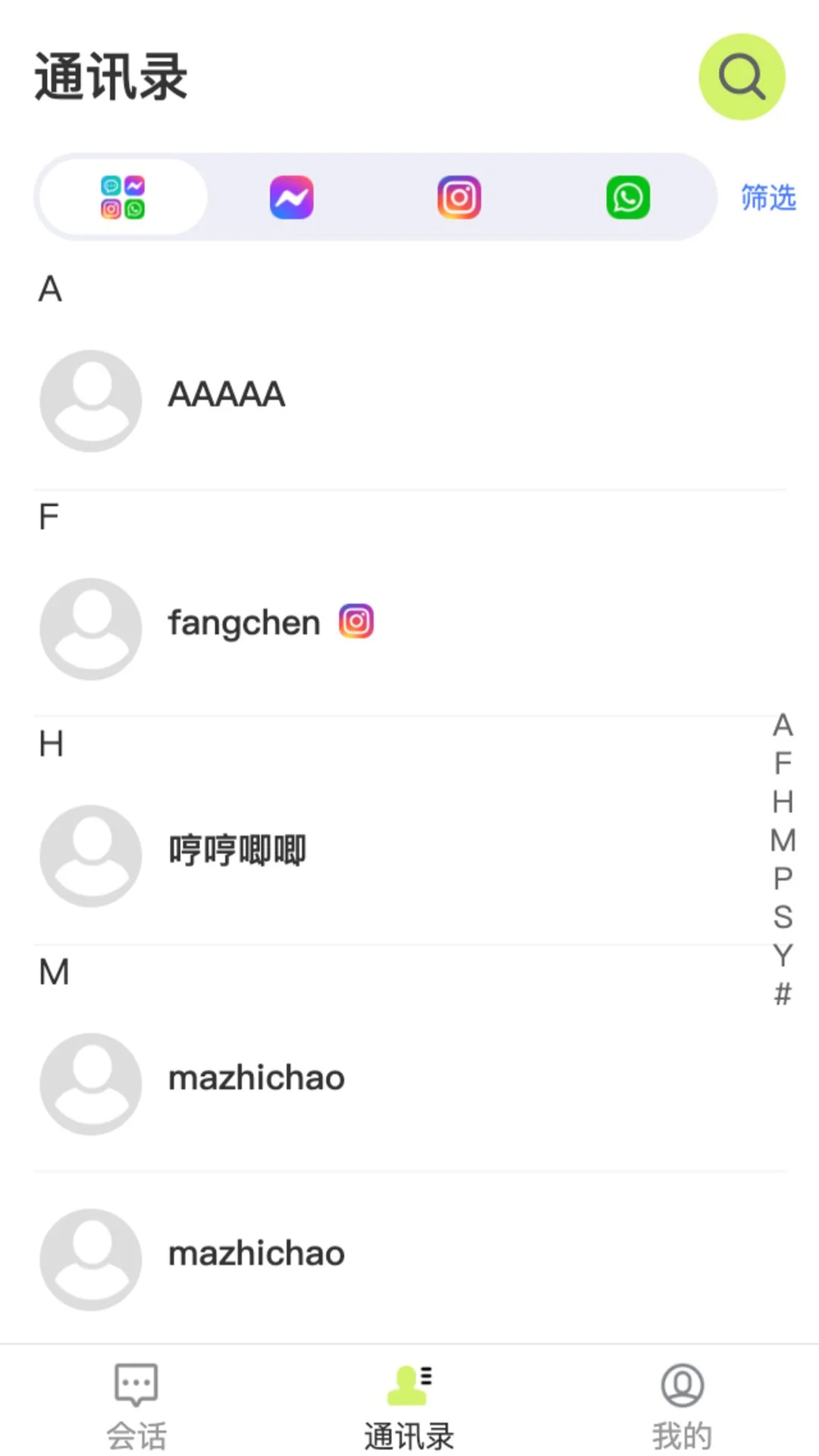Open the 筛选 filter link
The width and height of the screenshot is (819, 1456).
click(x=767, y=199)
